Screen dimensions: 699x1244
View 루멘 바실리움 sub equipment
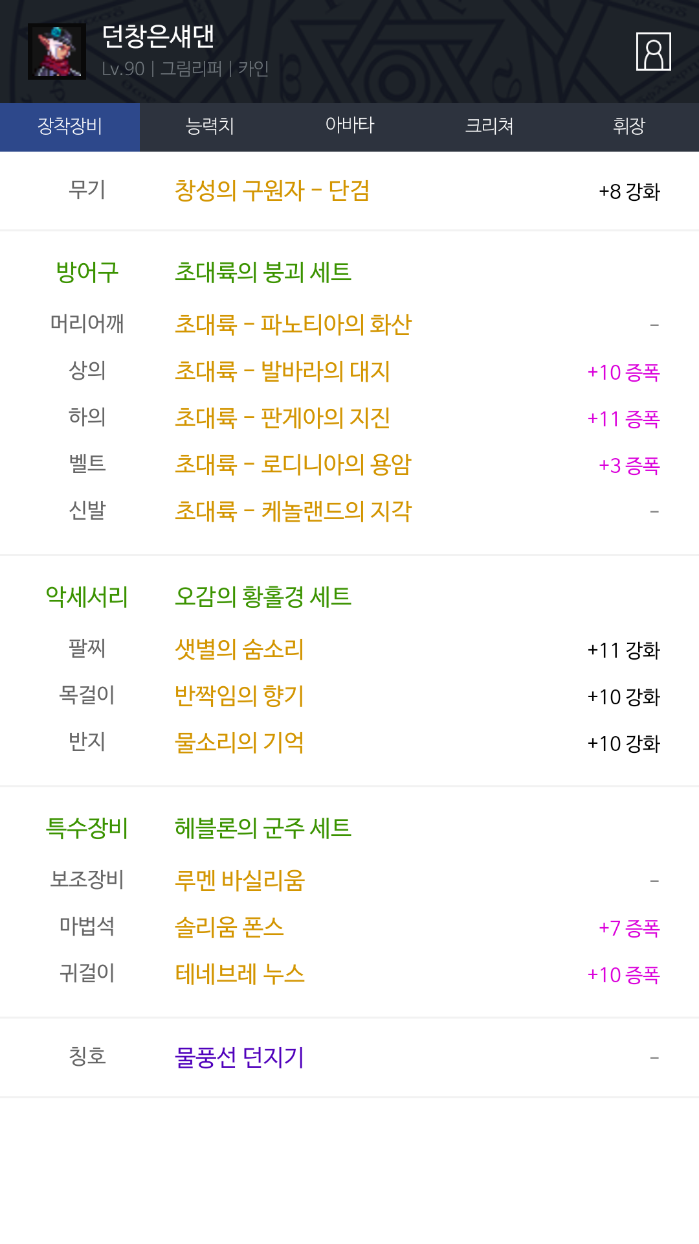tap(239, 881)
